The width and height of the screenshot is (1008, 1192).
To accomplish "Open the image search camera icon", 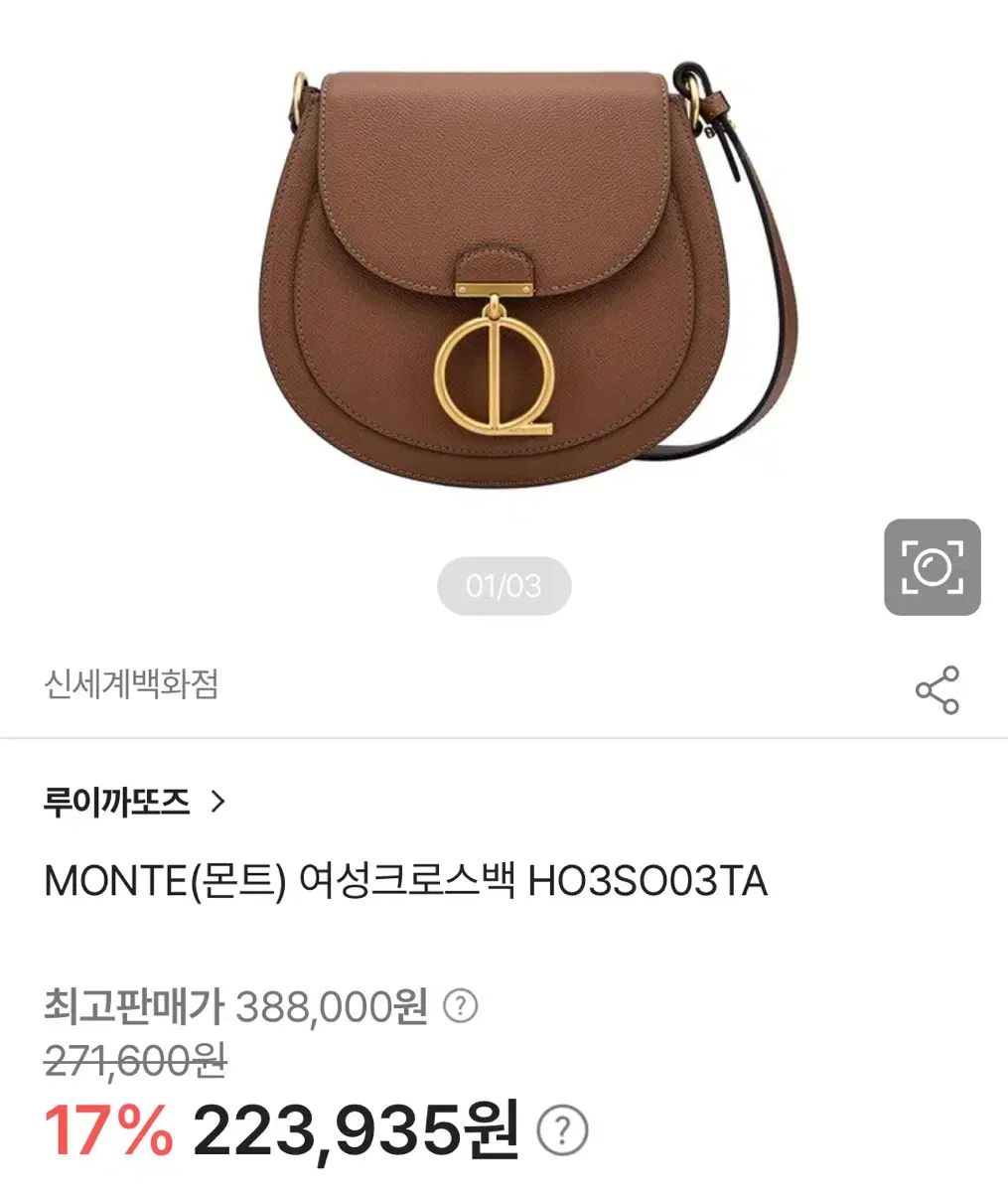I will tap(932, 567).
